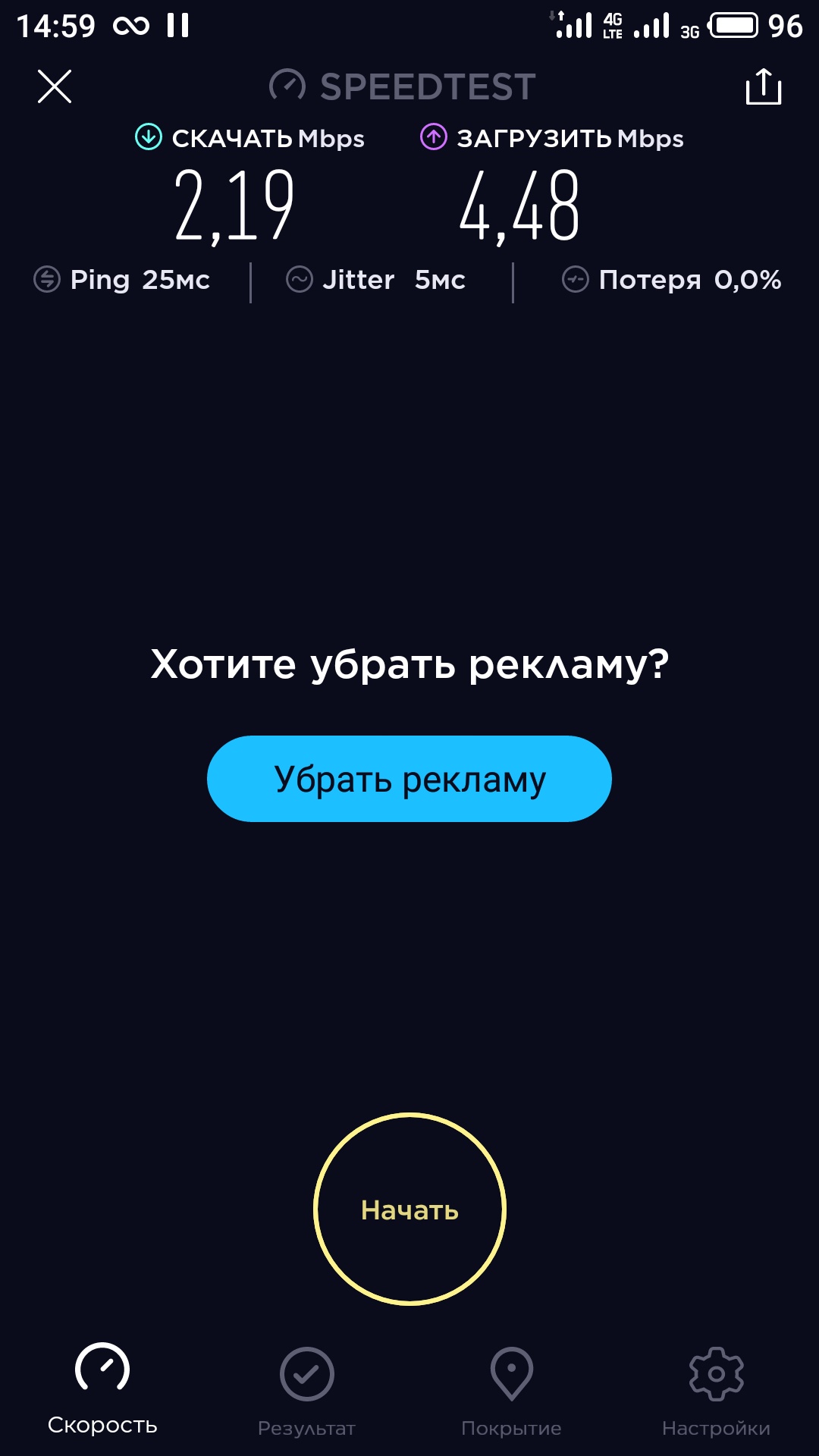Close the speed test results

pos(55,86)
